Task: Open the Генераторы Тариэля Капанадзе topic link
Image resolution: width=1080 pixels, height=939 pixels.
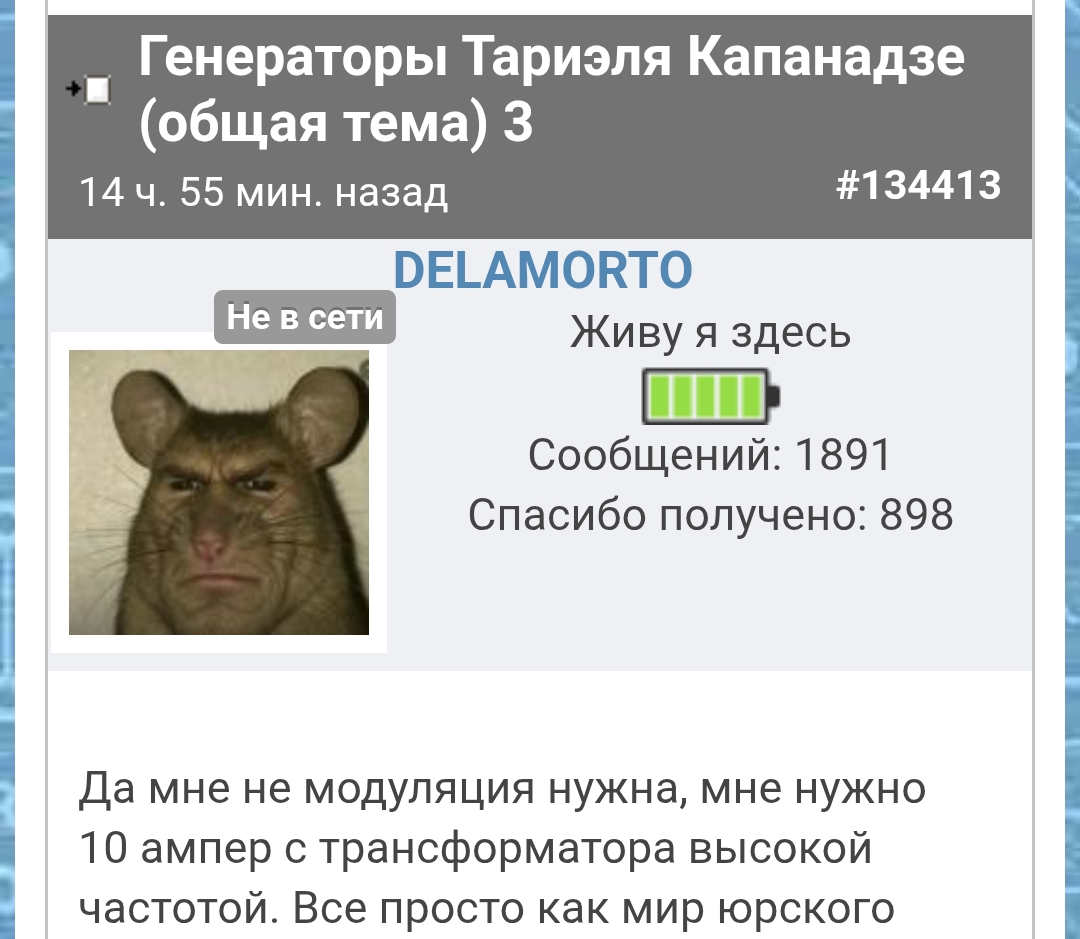Action: (550, 91)
